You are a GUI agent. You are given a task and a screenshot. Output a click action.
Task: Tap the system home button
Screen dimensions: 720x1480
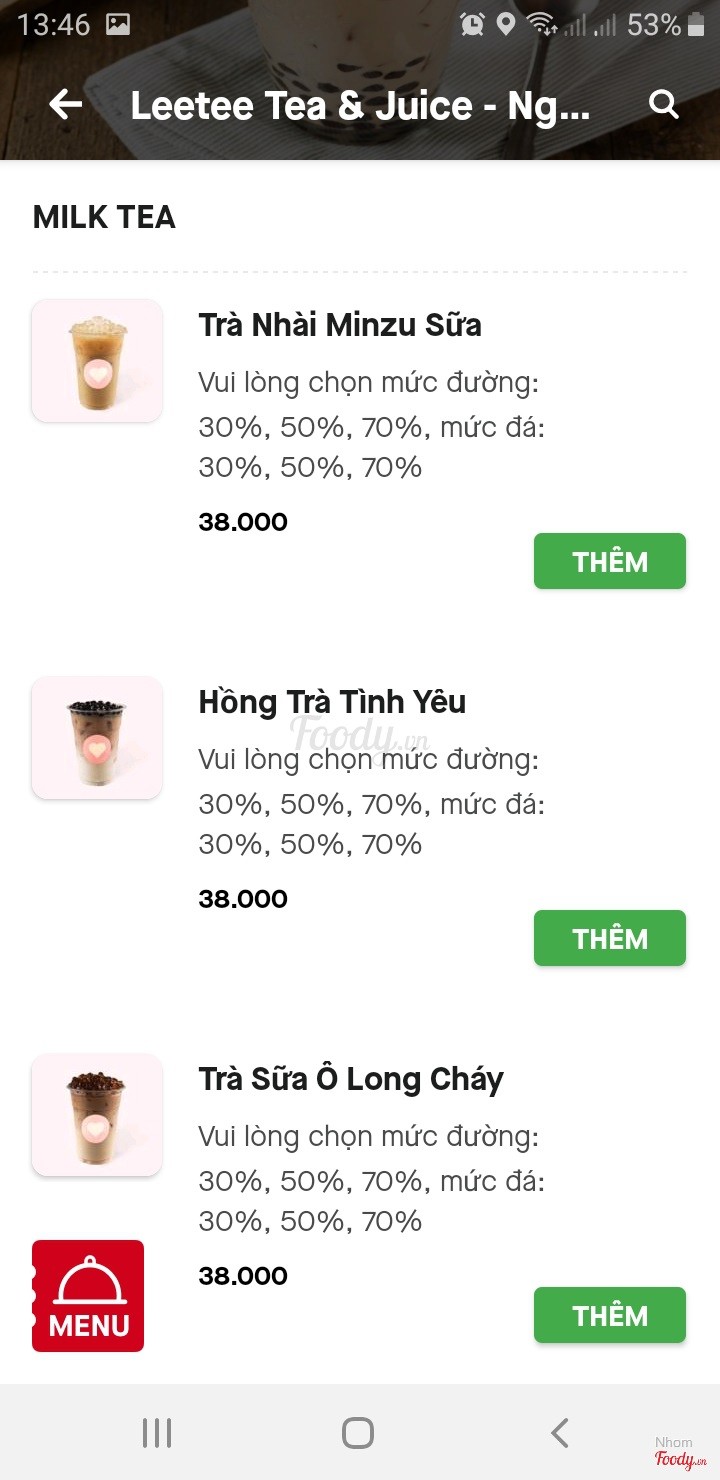[358, 1433]
